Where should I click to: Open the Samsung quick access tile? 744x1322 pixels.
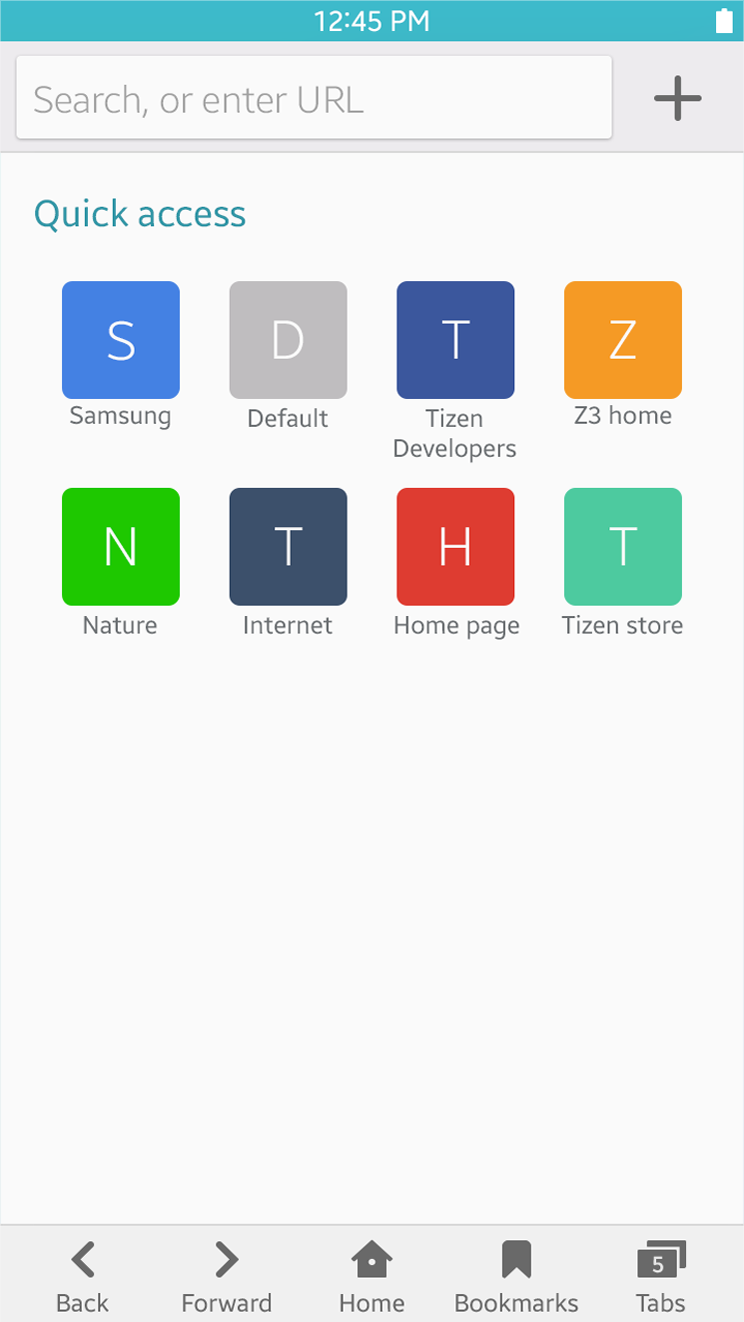[x=121, y=340]
